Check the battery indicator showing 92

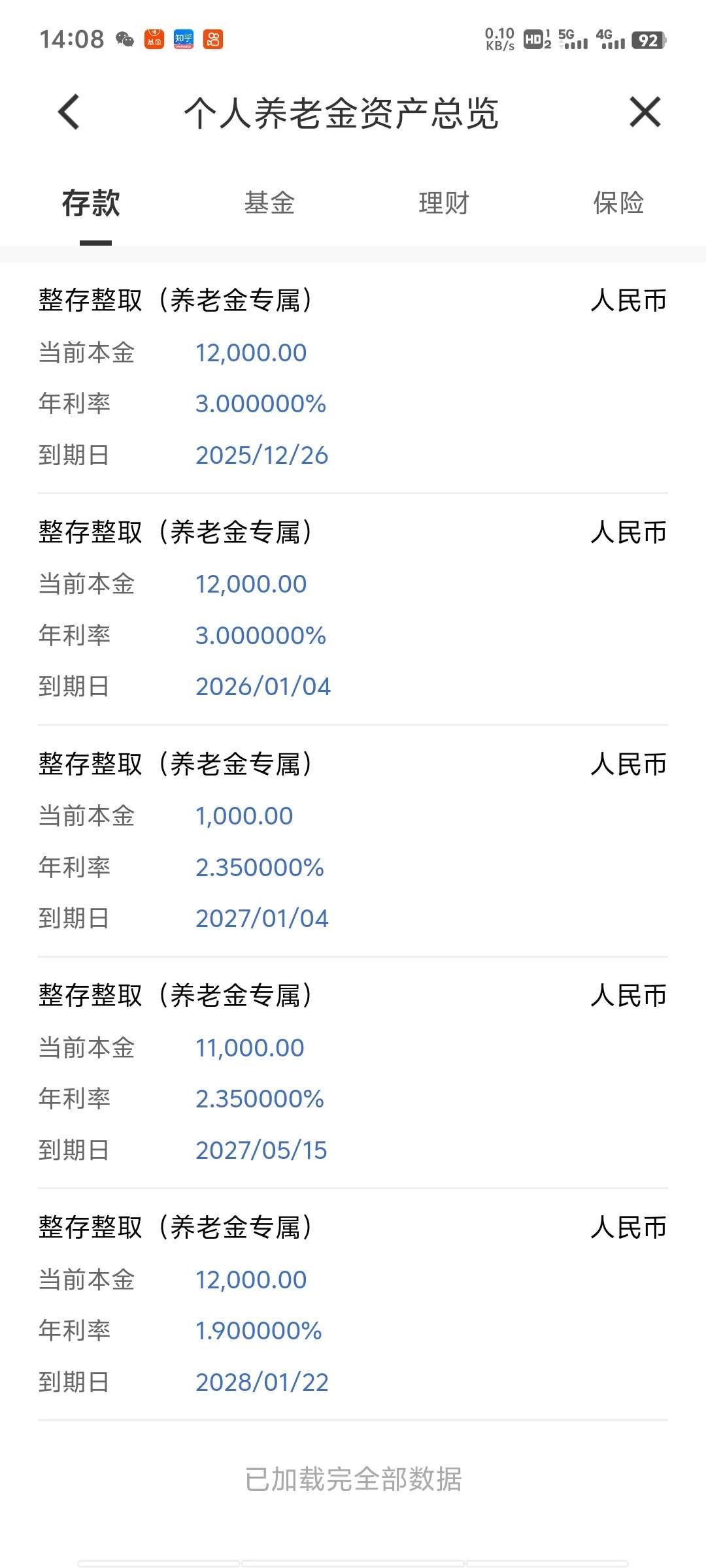[648, 41]
